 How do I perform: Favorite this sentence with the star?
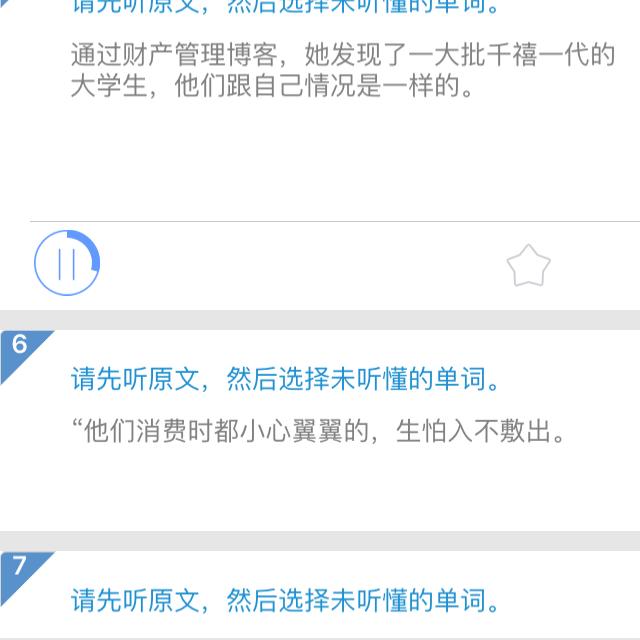pos(529,266)
